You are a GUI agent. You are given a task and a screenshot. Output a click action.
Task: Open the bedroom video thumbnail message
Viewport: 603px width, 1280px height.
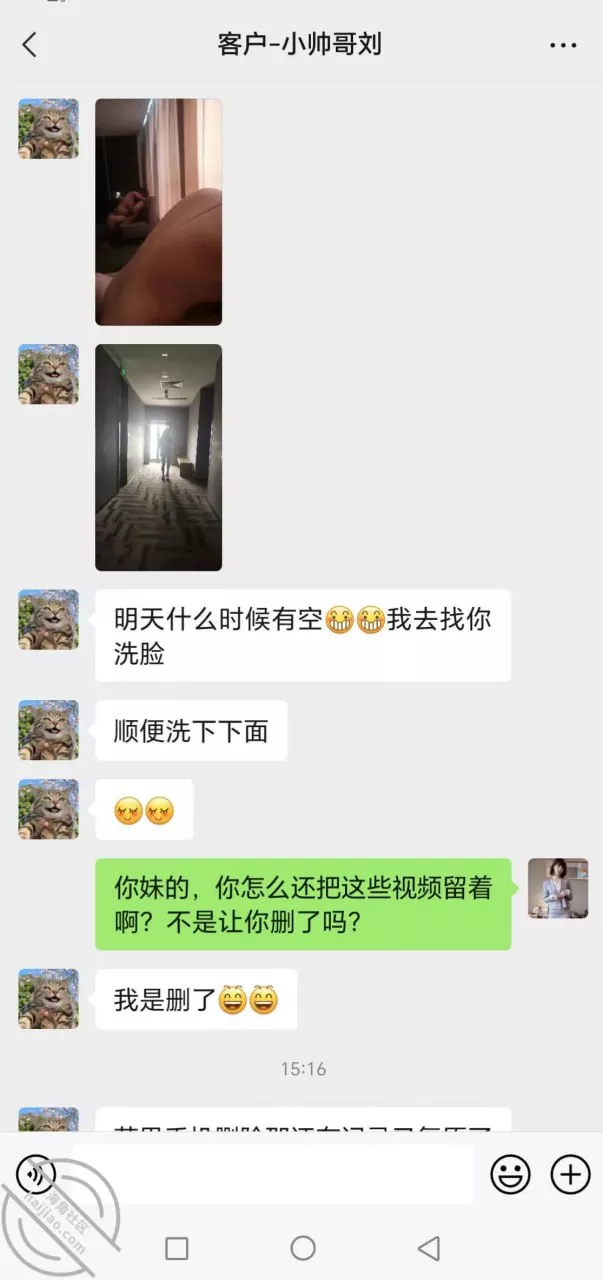coord(158,212)
